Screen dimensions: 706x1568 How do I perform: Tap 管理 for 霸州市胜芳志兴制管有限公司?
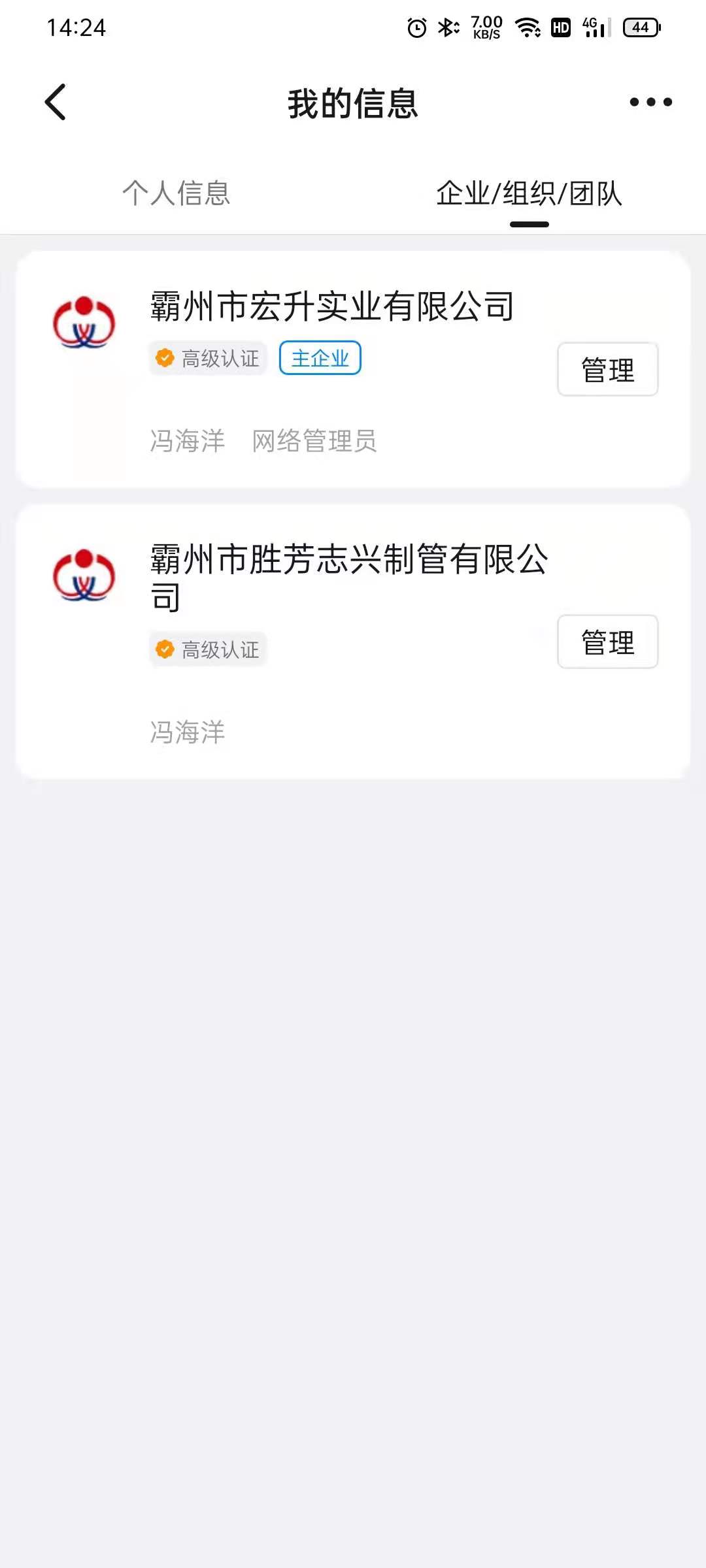(607, 642)
